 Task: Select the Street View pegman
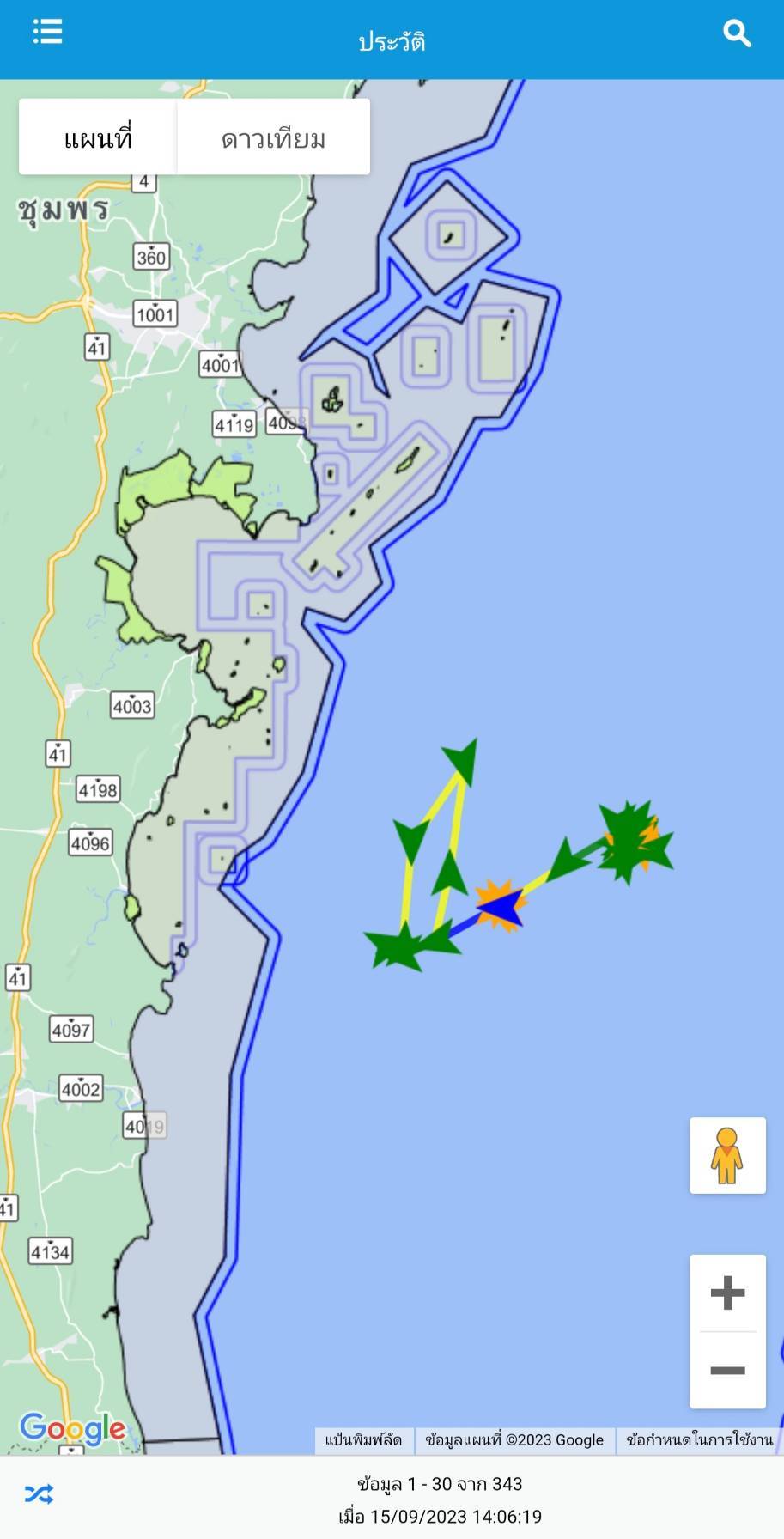(727, 1155)
